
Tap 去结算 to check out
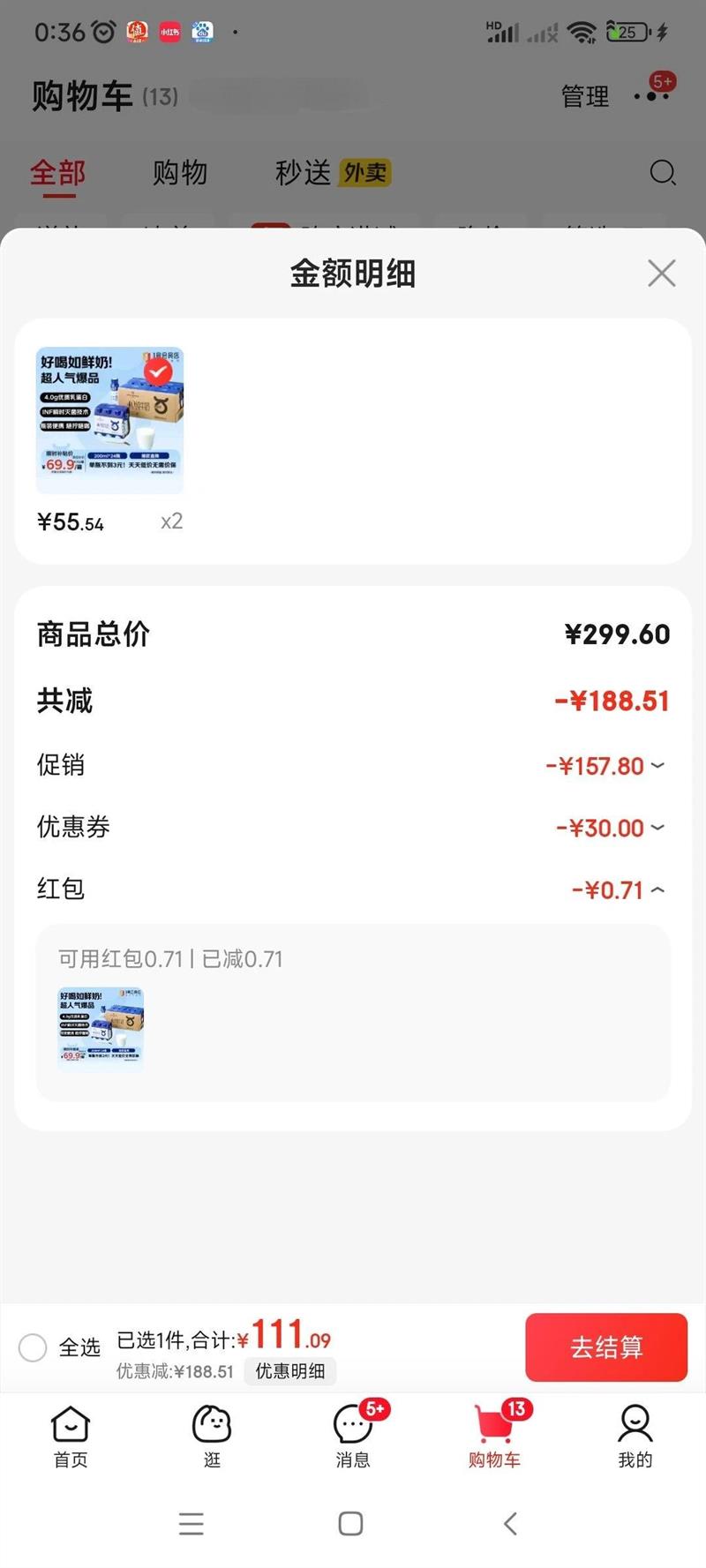(605, 1347)
